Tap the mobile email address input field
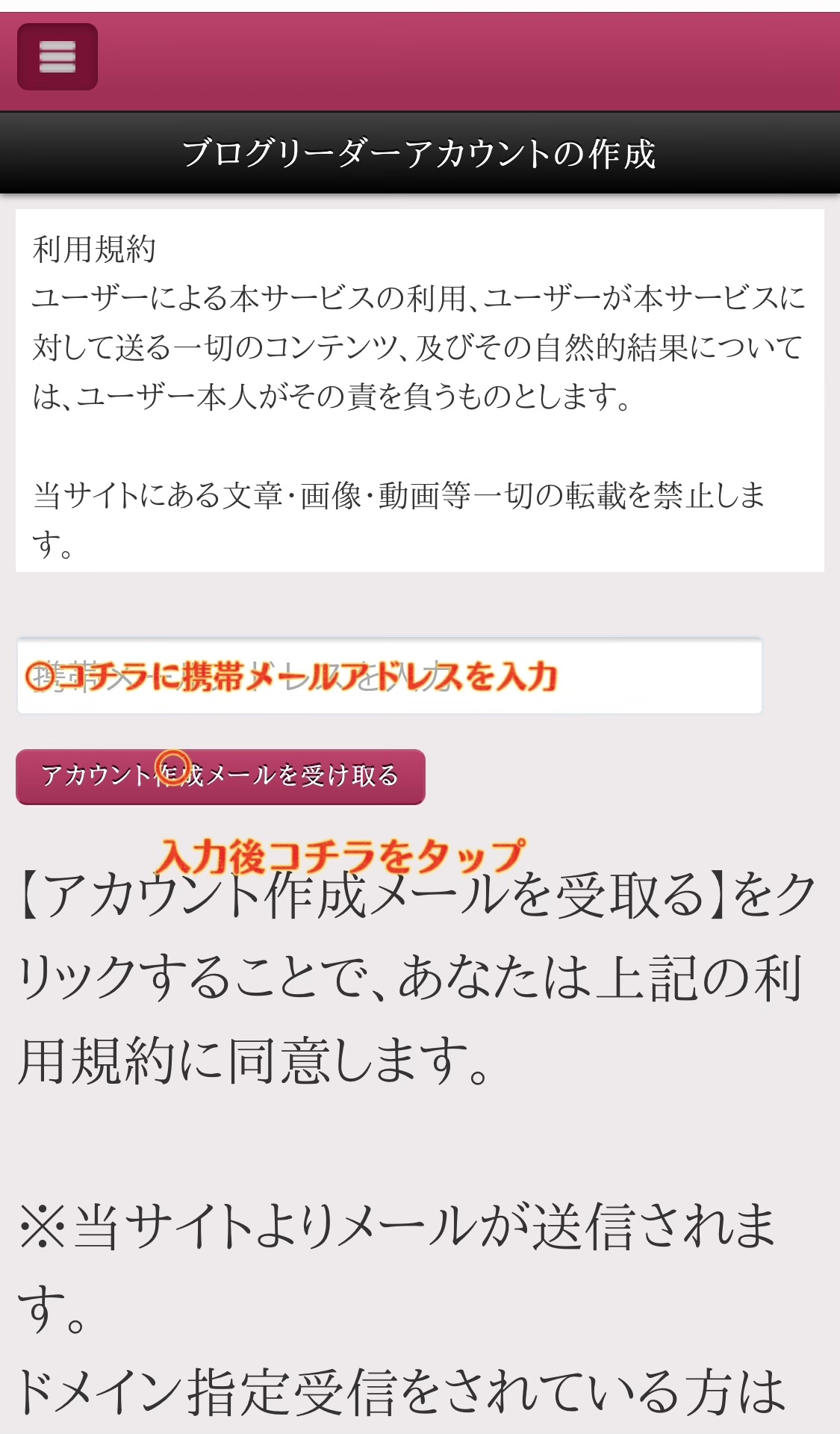 (x=388, y=676)
